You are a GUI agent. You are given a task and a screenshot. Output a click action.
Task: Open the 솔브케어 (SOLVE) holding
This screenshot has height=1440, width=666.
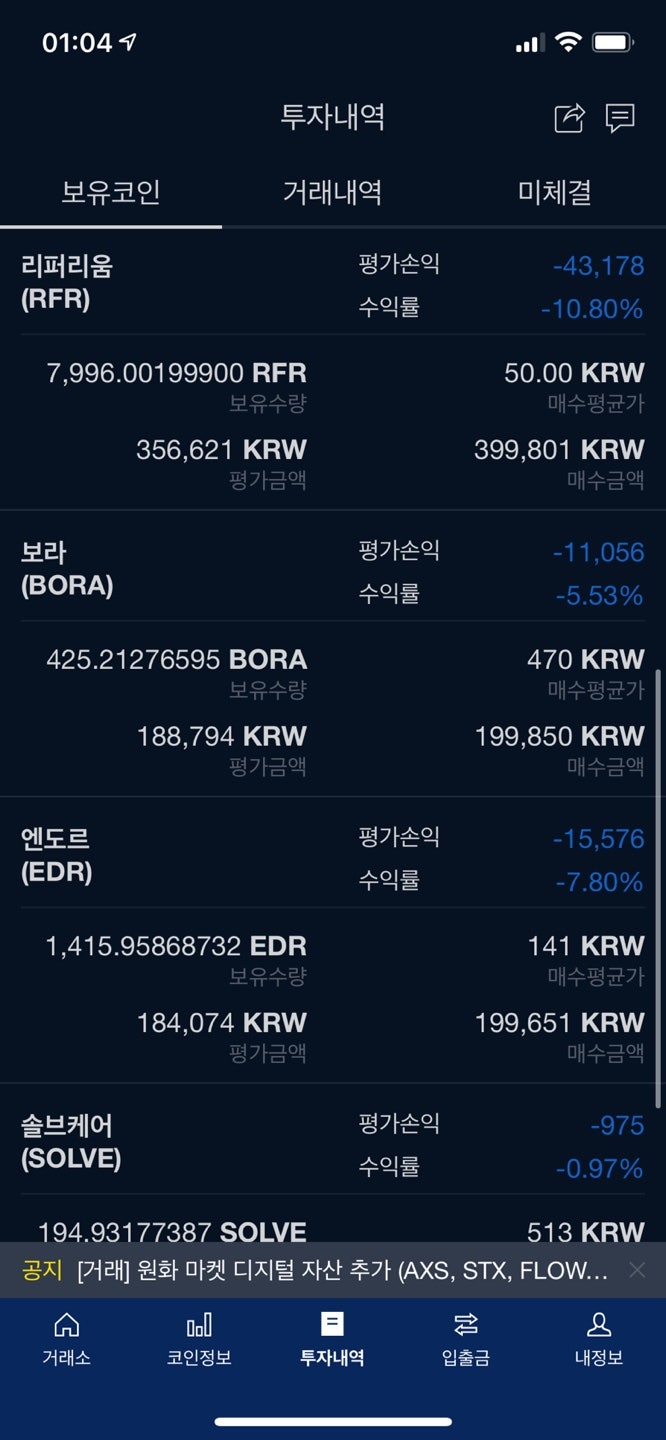70,1141
